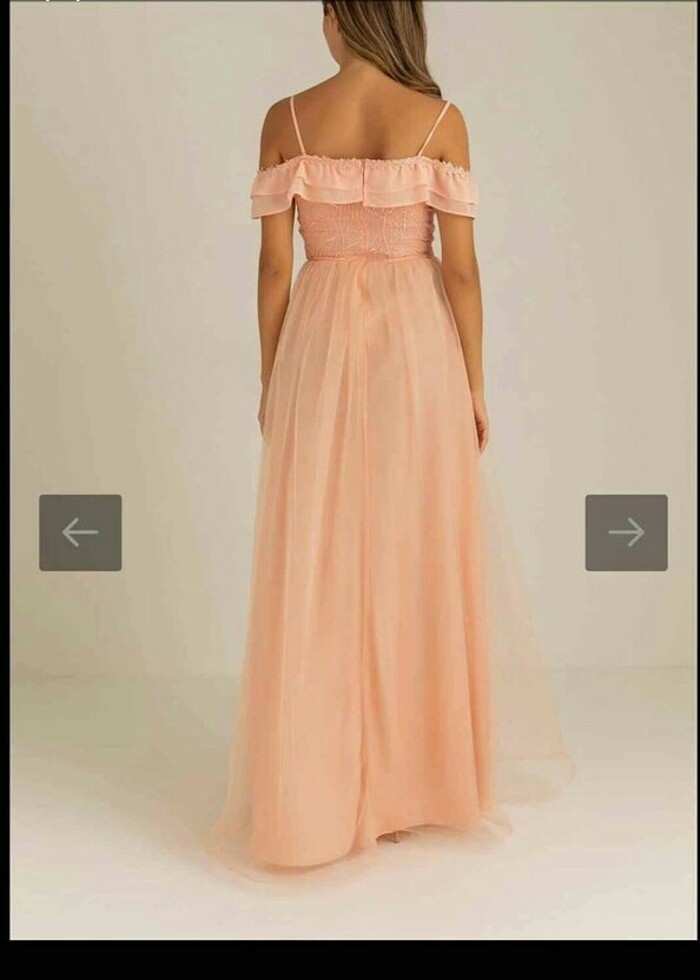Go to the previous dress photo
This screenshot has height=980, width=700.
[80, 533]
